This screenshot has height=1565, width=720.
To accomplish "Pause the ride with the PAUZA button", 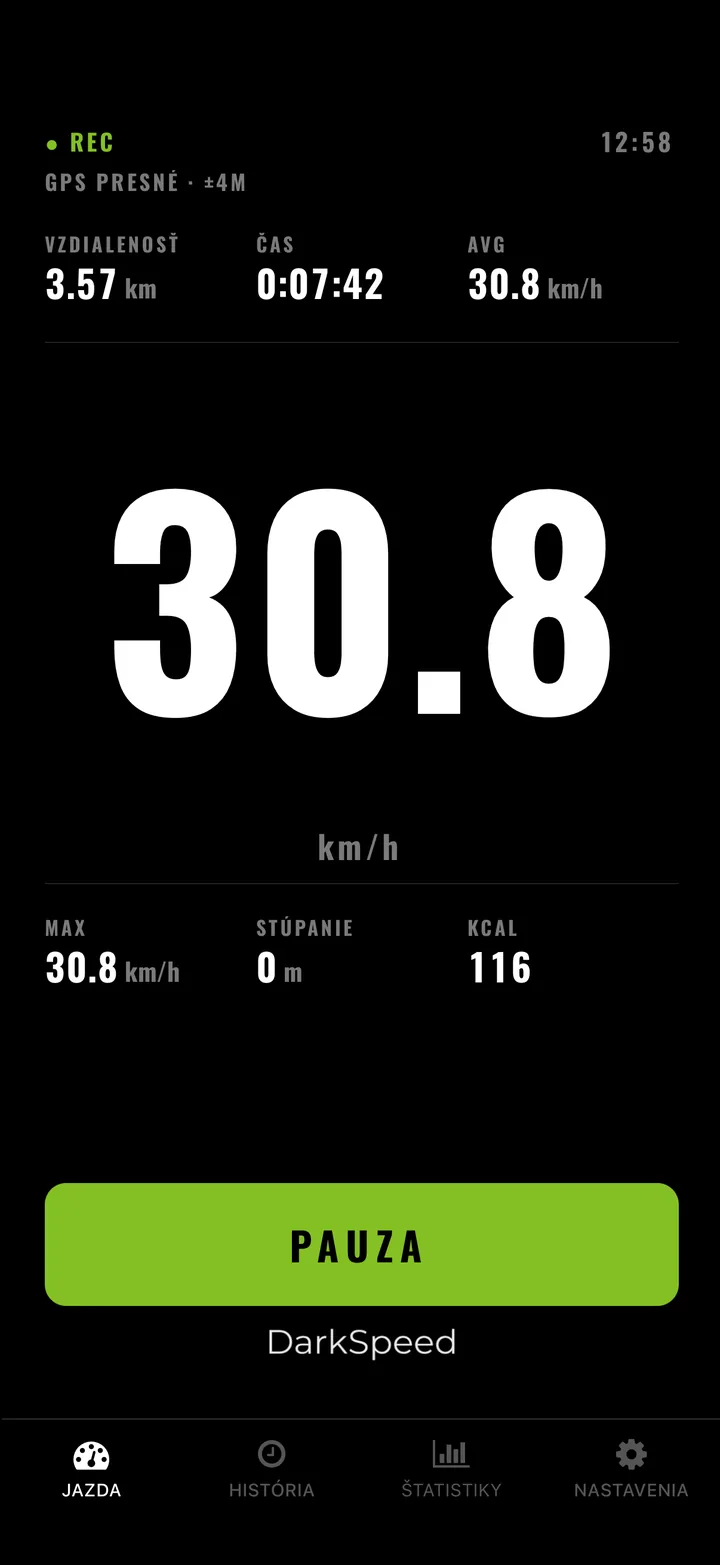I will pyautogui.click(x=361, y=1244).
